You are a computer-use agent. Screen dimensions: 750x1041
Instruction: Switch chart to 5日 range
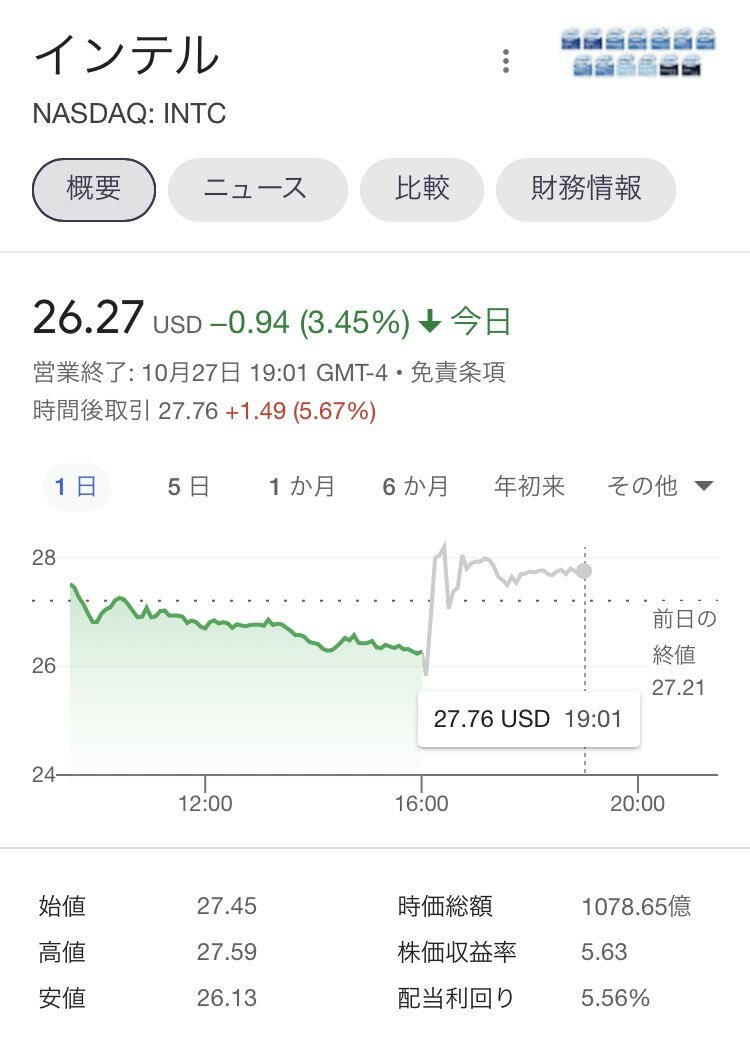(188, 487)
